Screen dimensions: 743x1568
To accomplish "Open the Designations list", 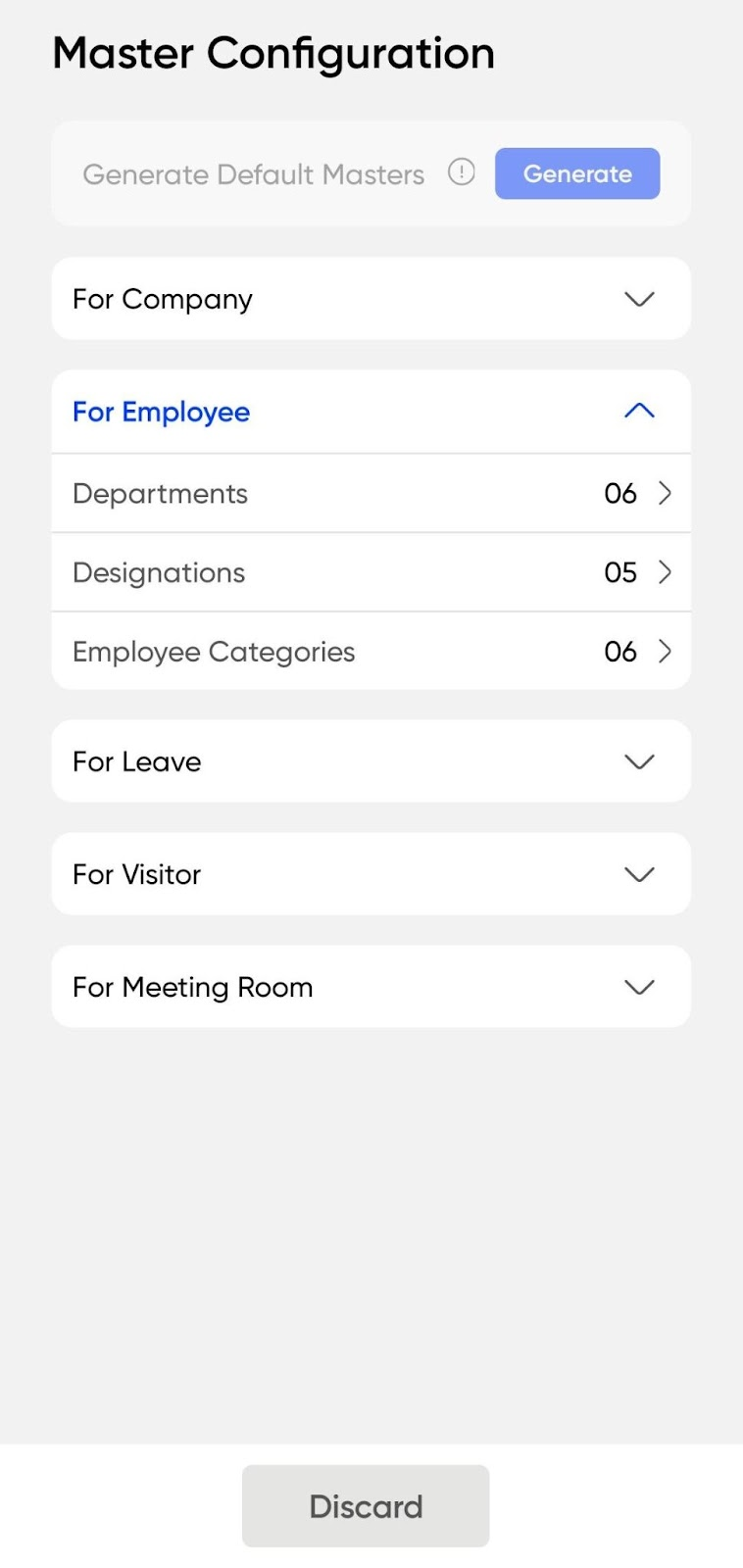I will point(371,572).
